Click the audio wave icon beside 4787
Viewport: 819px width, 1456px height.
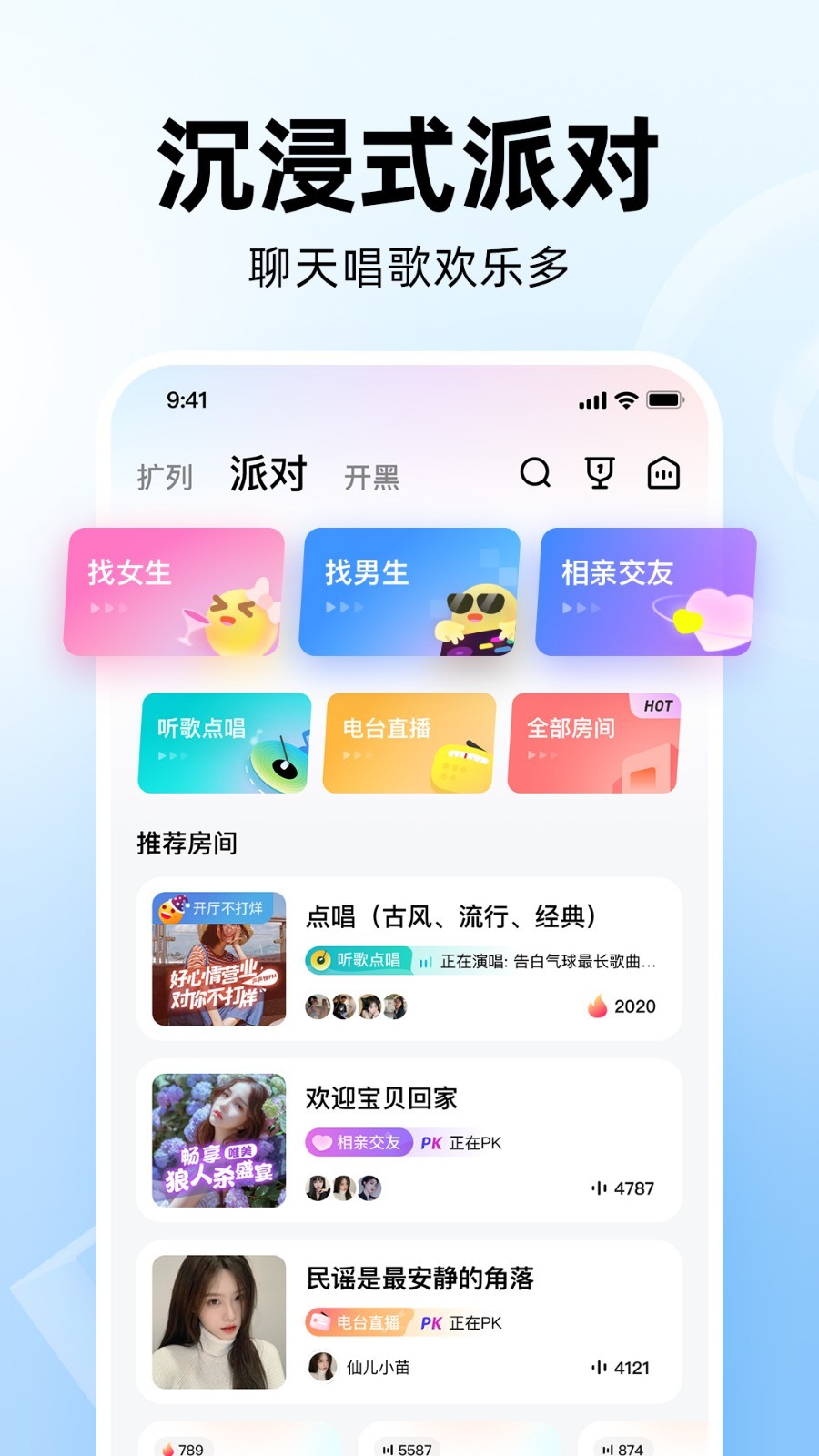click(x=599, y=1188)
